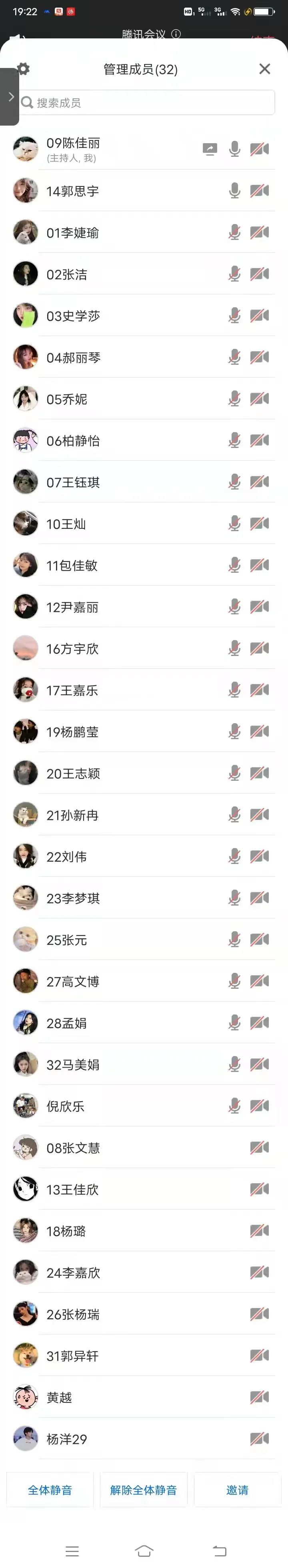Mute everyone with 全体静音
This screenshot has height=1568, width=288.
point(50,1490)
